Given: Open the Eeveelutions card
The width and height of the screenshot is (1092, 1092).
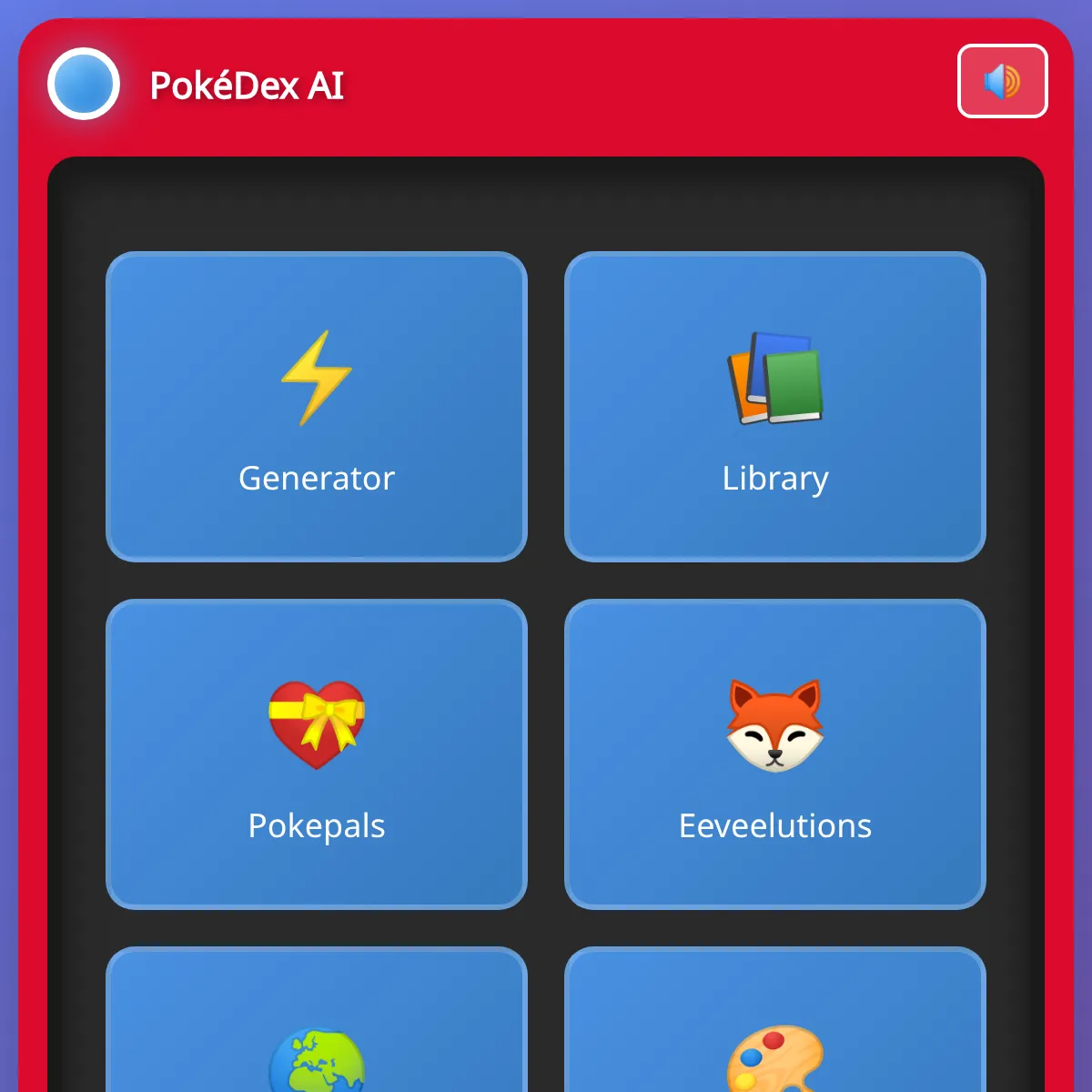Looking at the screenshot, I should click(x=775, y=754).
